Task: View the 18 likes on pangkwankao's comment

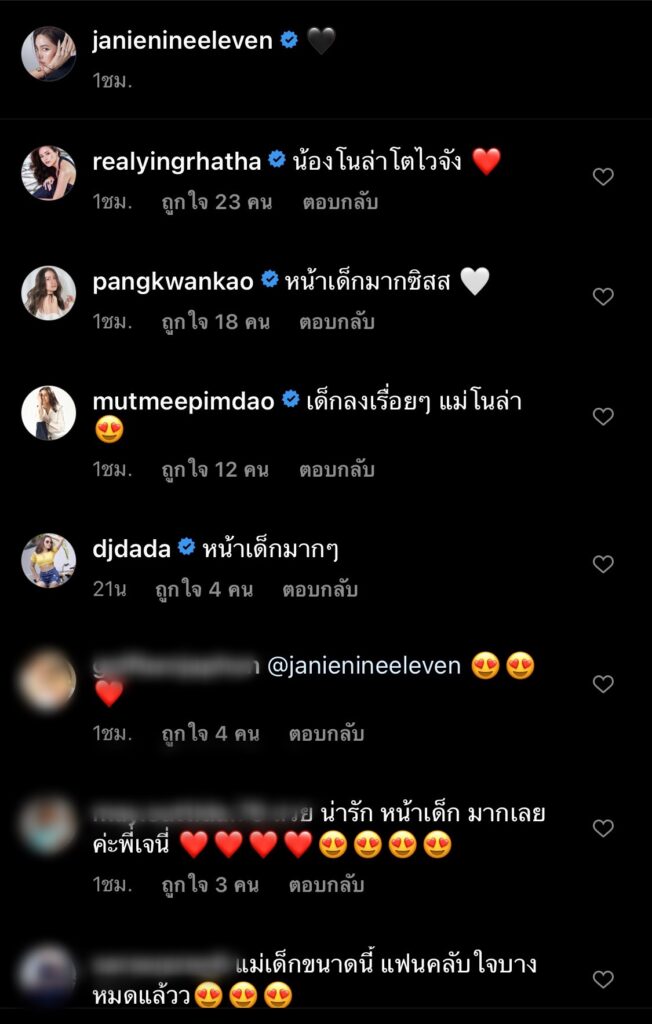Action: pos(215,323)
